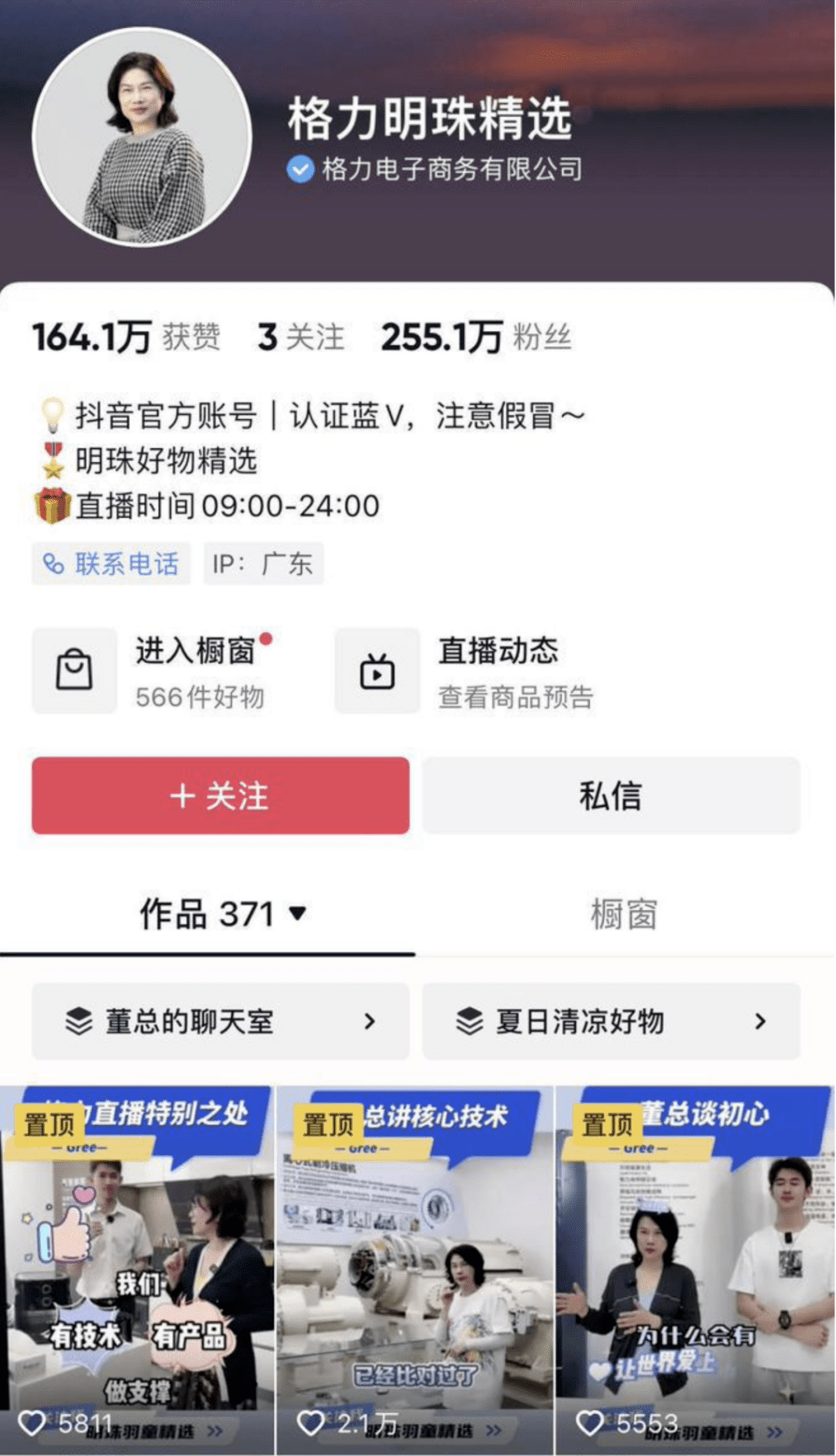Open the 夏日清凉好物 collection
The width and height of the screenshot is (836, 1456).
(611, 1021)
